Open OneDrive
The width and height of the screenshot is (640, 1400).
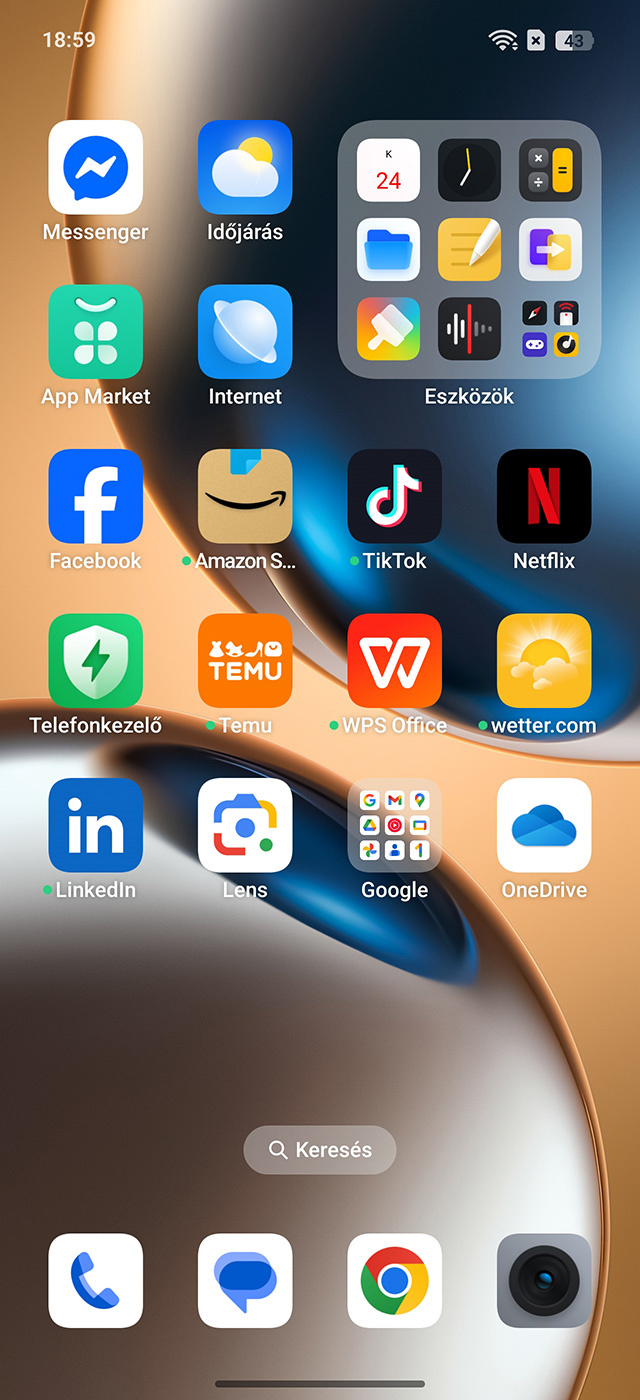pos(544,825)
